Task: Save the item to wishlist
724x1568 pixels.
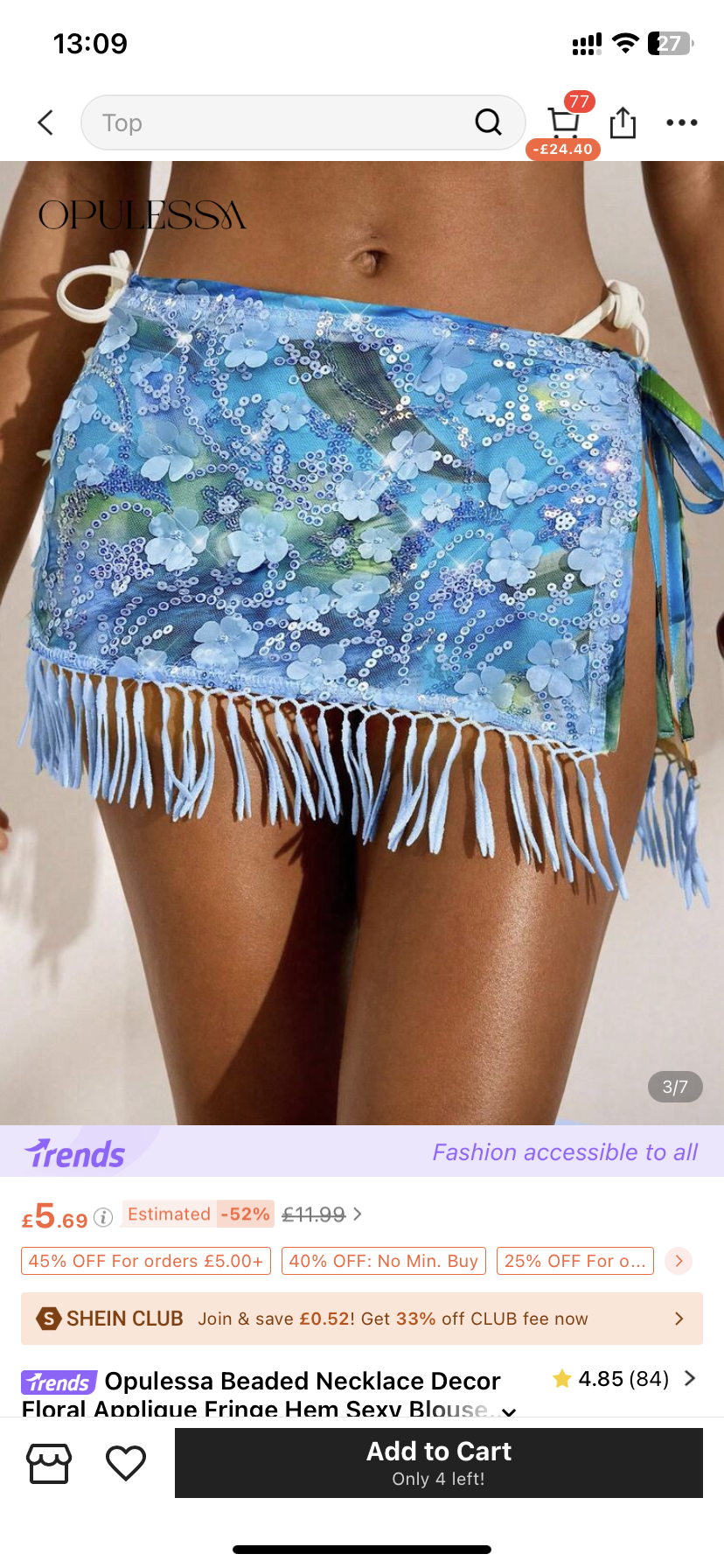Action: point(126,1463)
